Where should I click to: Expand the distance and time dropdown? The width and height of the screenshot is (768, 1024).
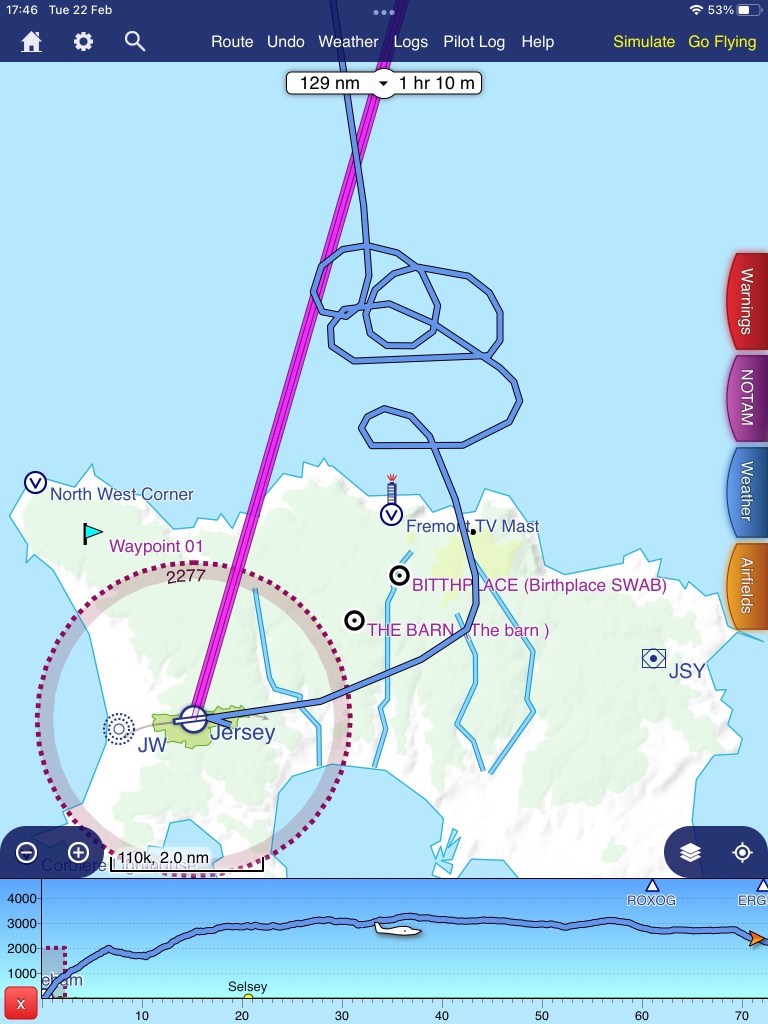coord(384,83)
